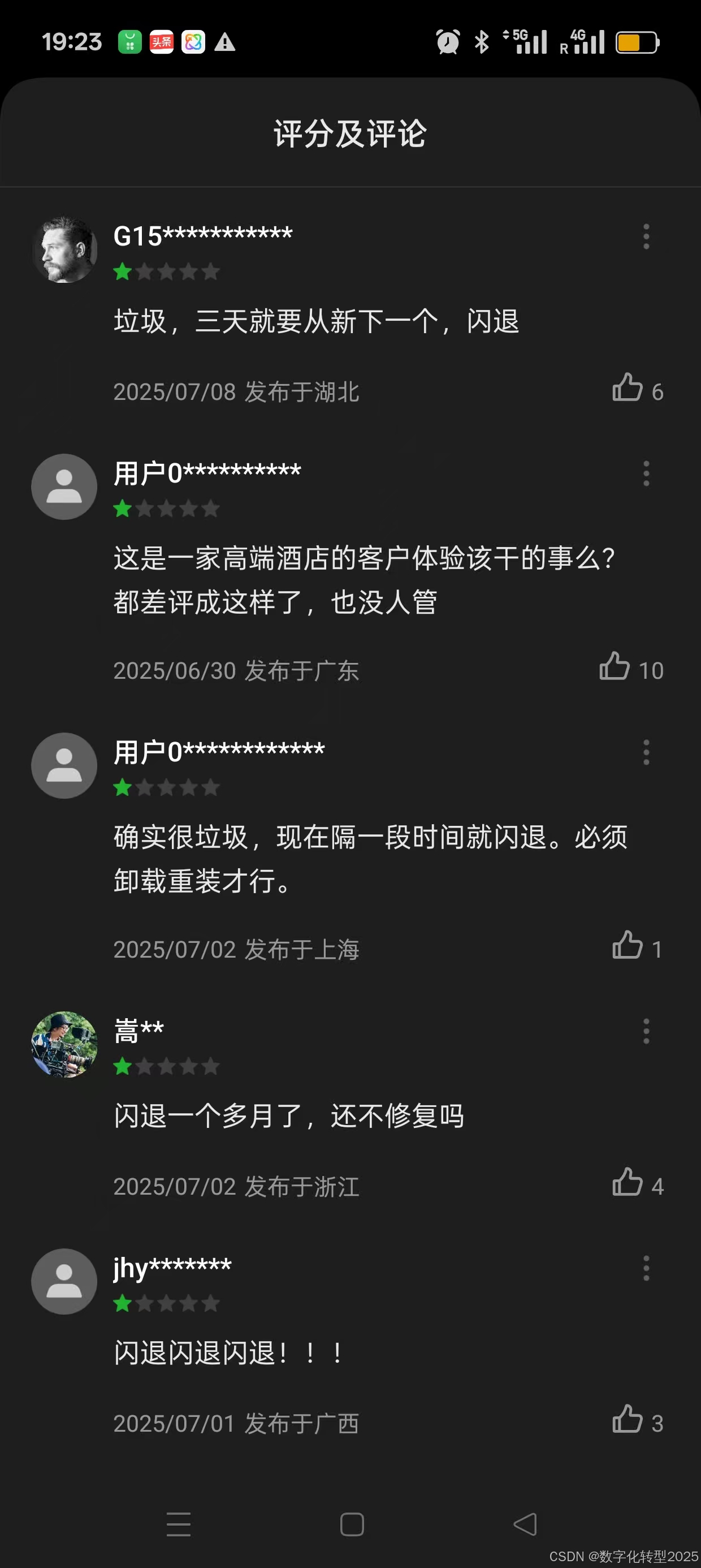Open more options for the 高端酒店 review
This screenshot has width=701, height=1568.
[x=646, y=473]
